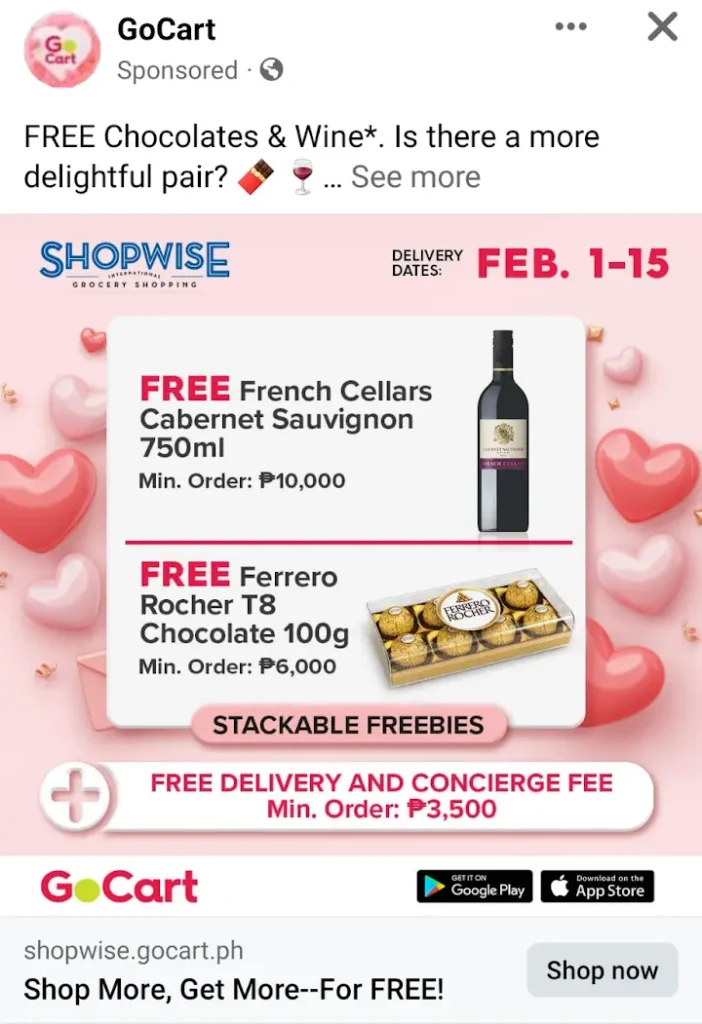Open the three-dot options menu on GoCart ad
Screen dimensions: 702x1024
pos(571,27)
